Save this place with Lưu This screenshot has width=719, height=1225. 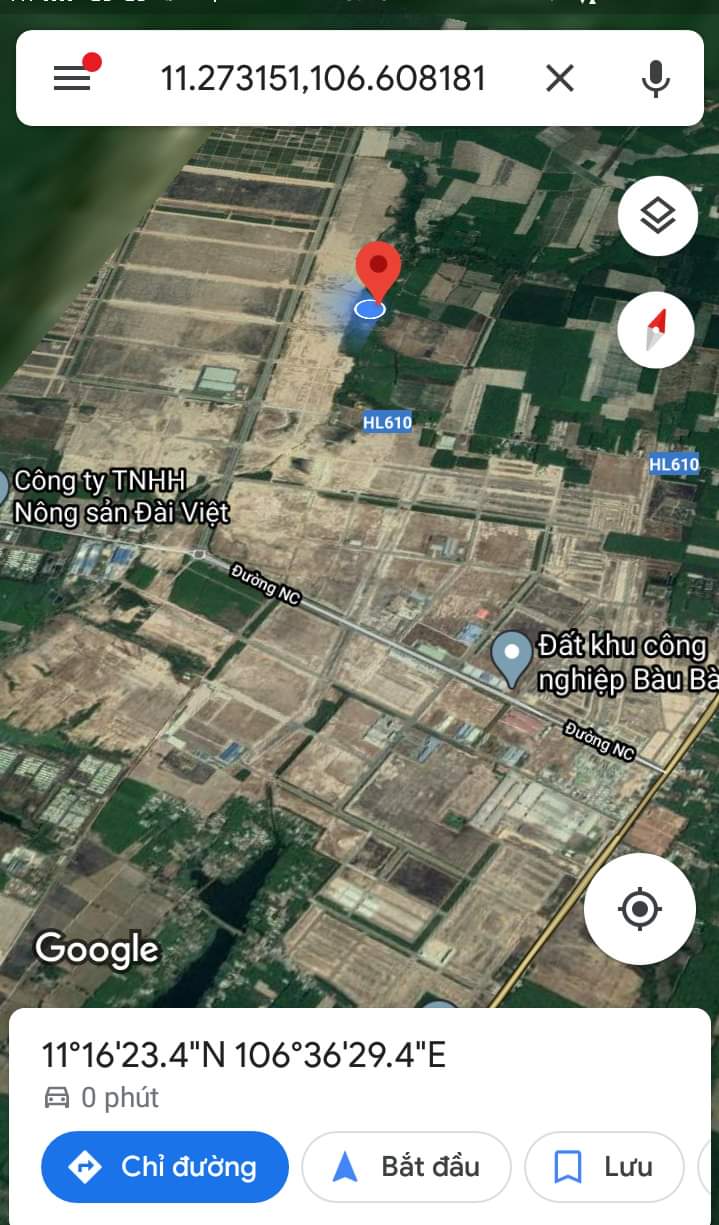(603, 1166)
